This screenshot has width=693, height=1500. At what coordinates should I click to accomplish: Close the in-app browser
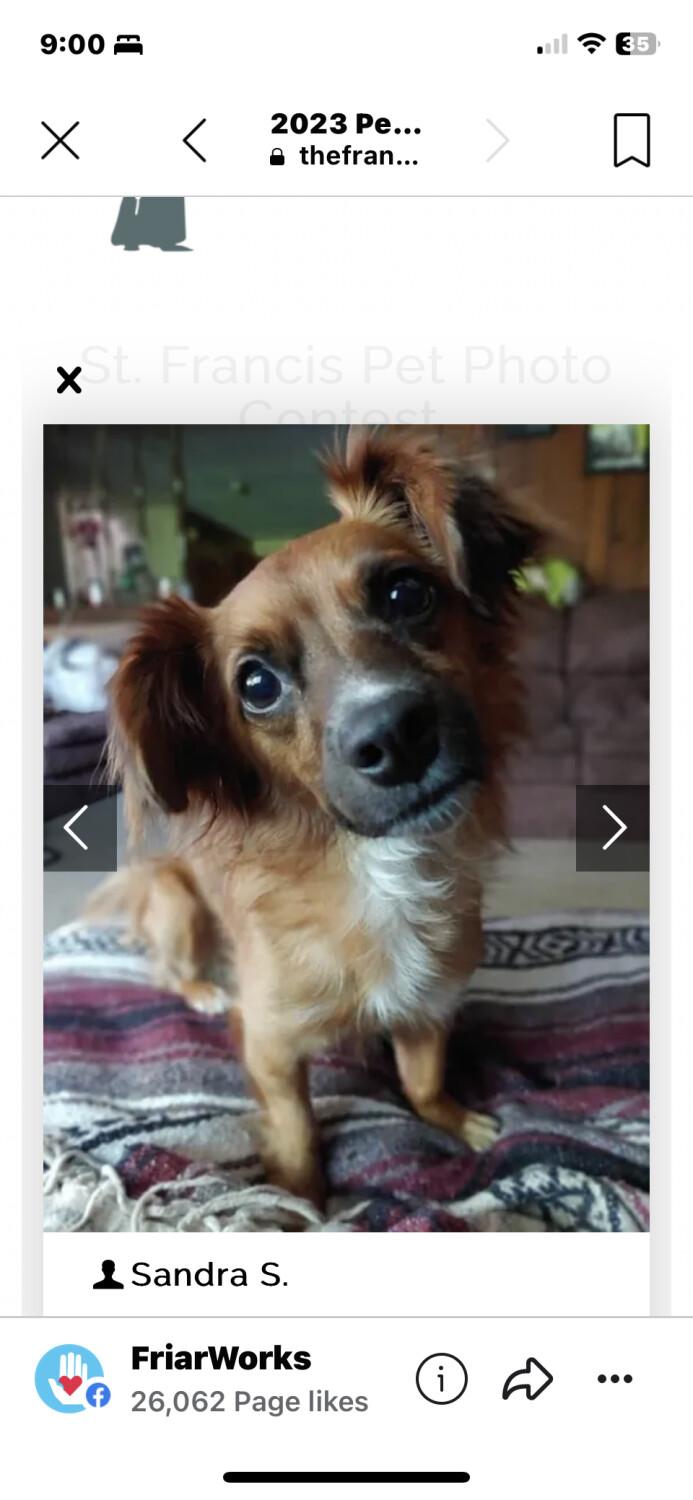pos(60,141)
